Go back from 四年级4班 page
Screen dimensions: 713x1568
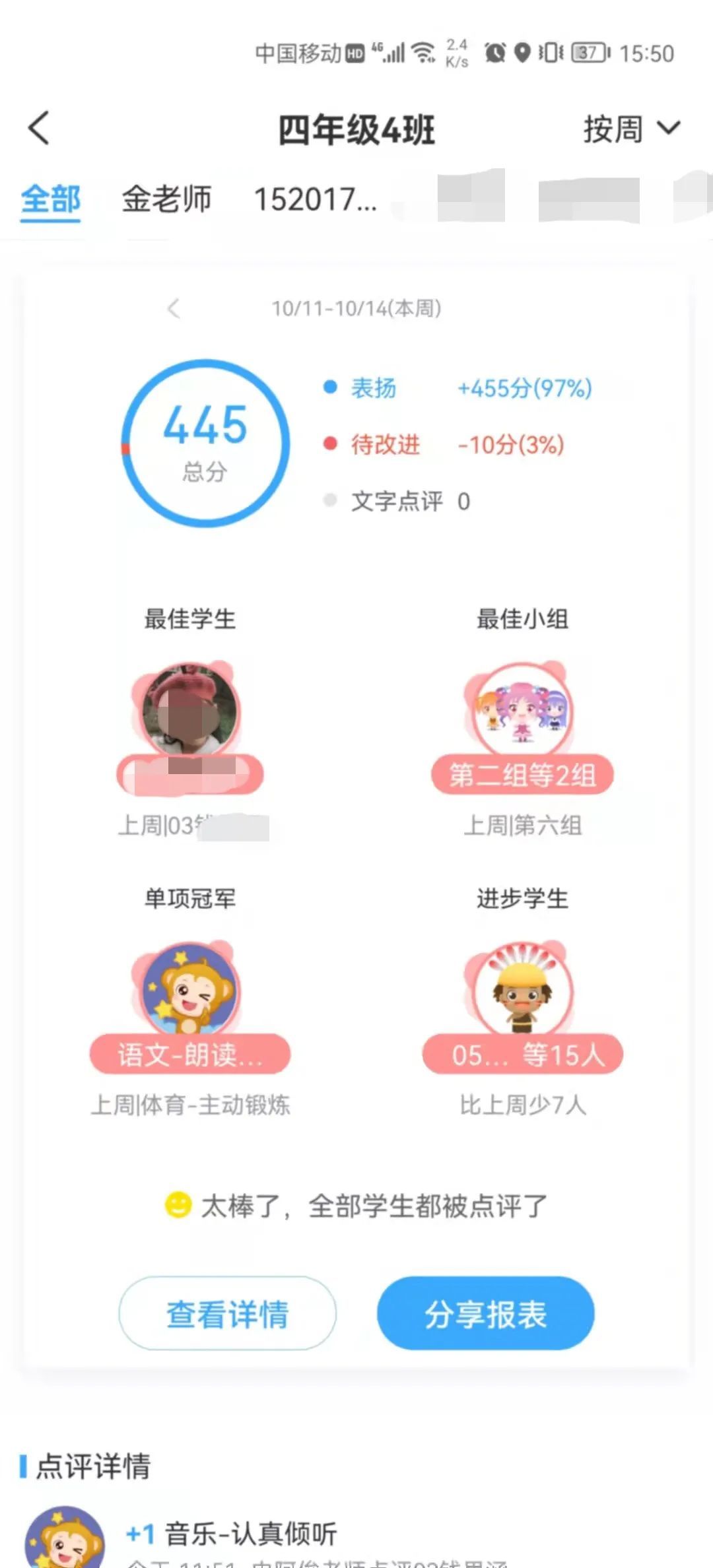(x=39, y=128)
